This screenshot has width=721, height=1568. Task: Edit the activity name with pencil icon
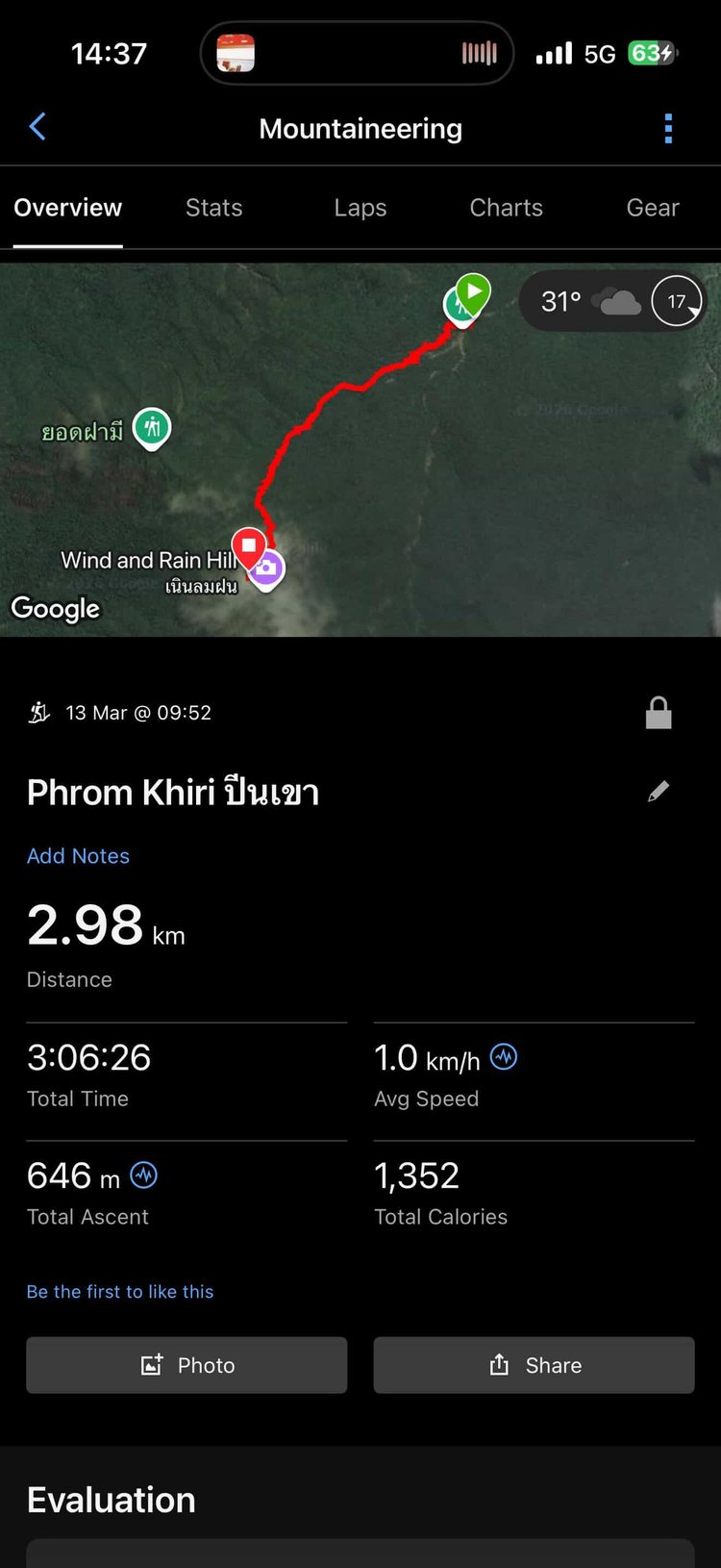tap(659, 792)
